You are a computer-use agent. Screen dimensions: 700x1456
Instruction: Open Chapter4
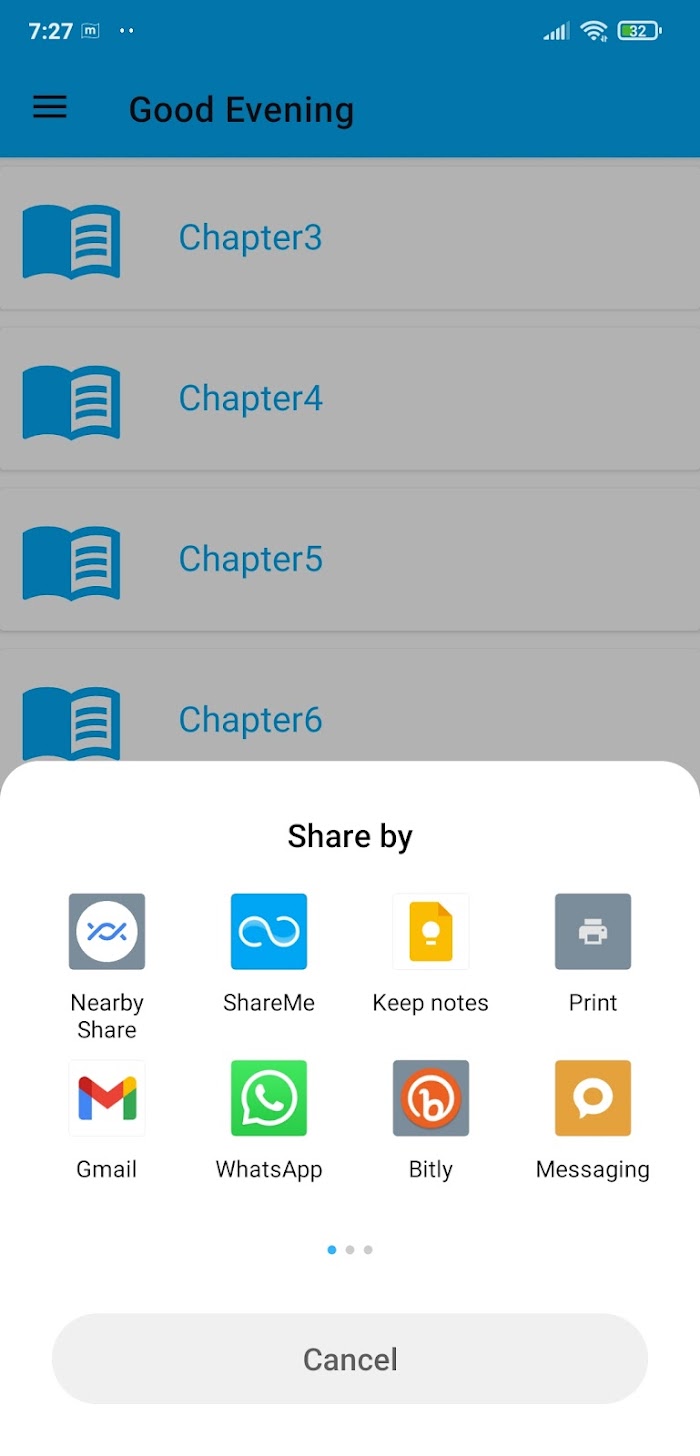[350, 399]
